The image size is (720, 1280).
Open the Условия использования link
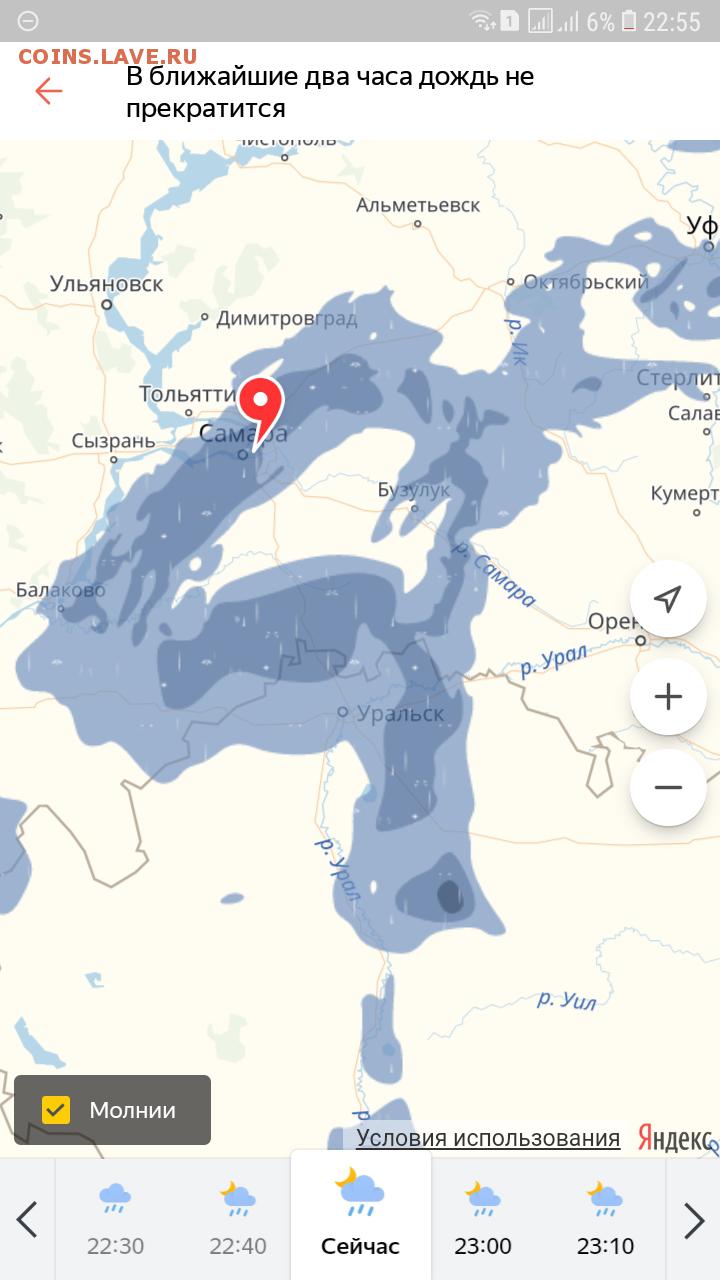pos(488,1138)
